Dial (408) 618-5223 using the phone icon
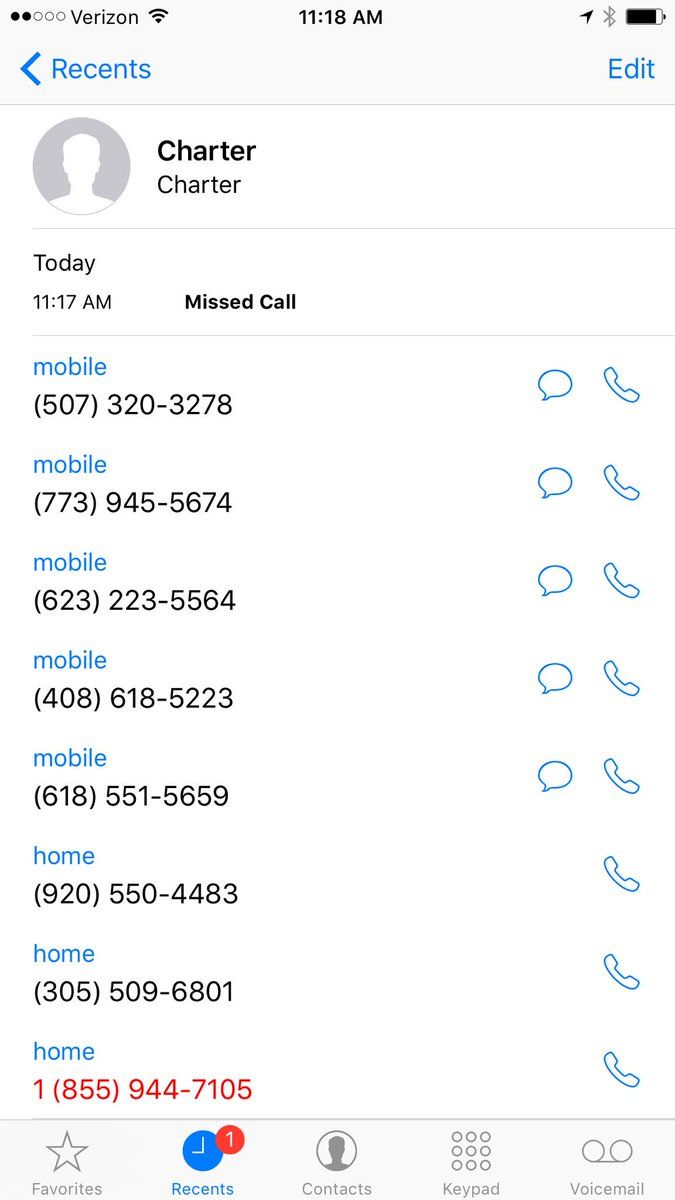675x1200 pixels. pos(621,679)
